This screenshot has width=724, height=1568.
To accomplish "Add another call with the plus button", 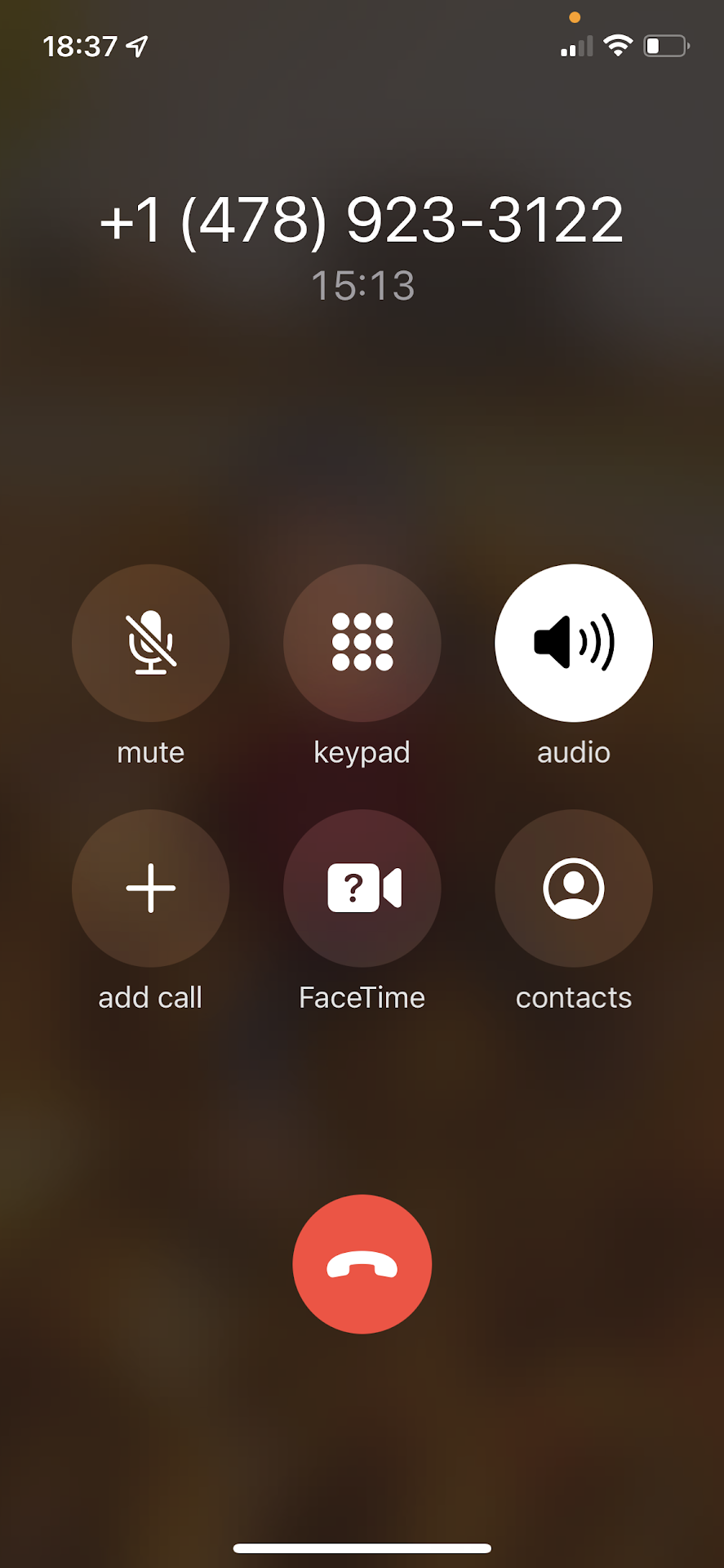I will [x=150, y=888].
